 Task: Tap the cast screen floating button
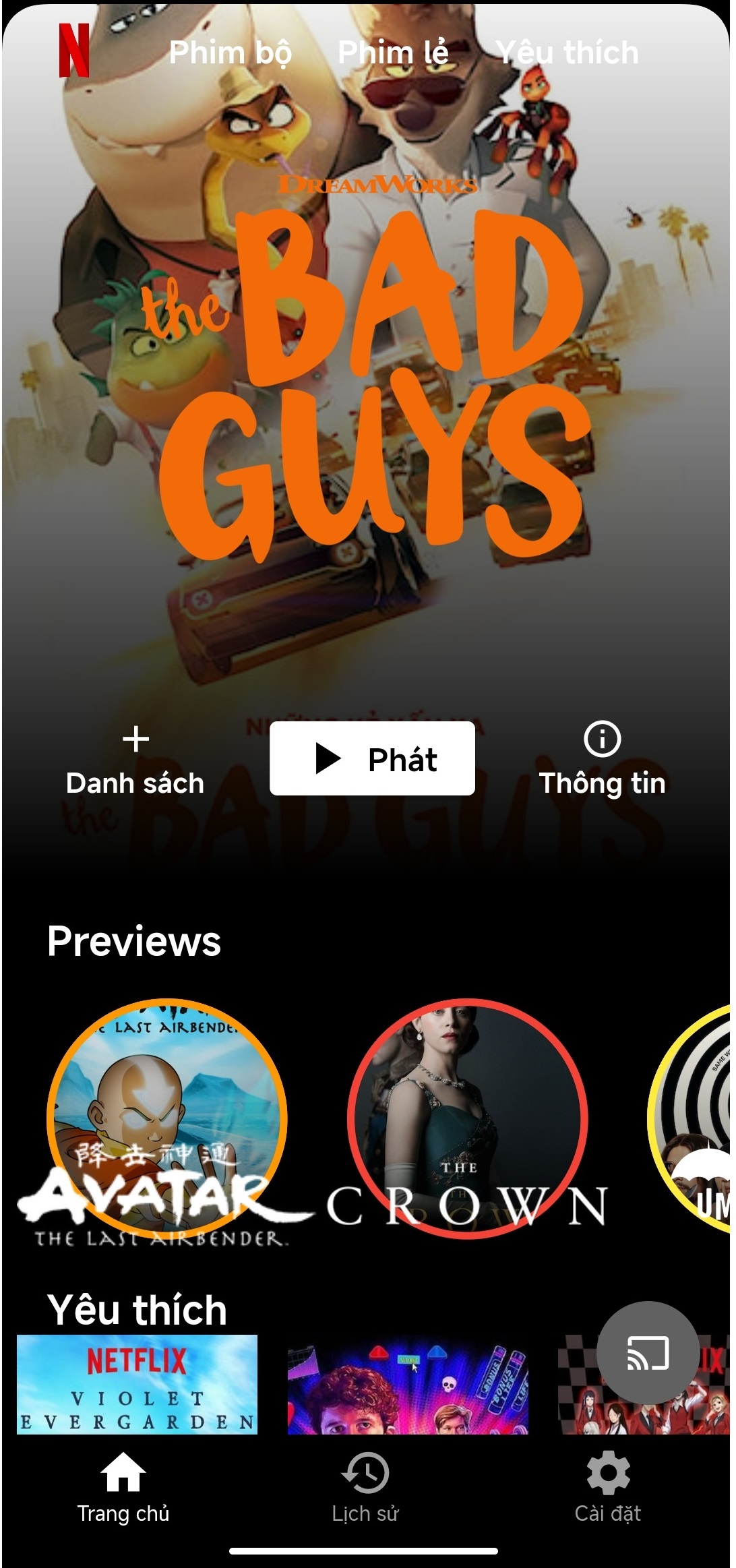648,1353
